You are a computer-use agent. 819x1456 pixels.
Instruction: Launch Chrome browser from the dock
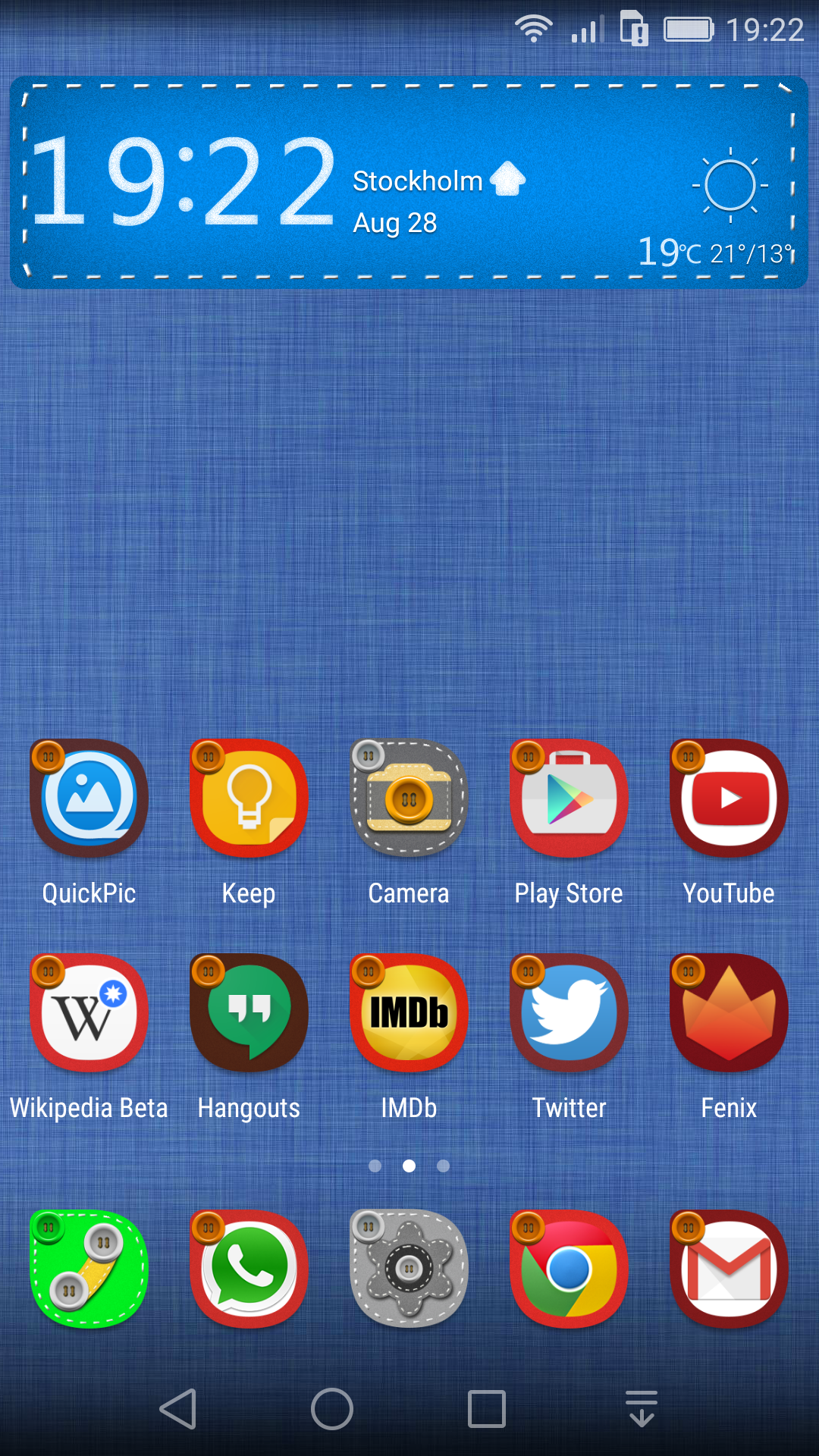(569, 1269)
